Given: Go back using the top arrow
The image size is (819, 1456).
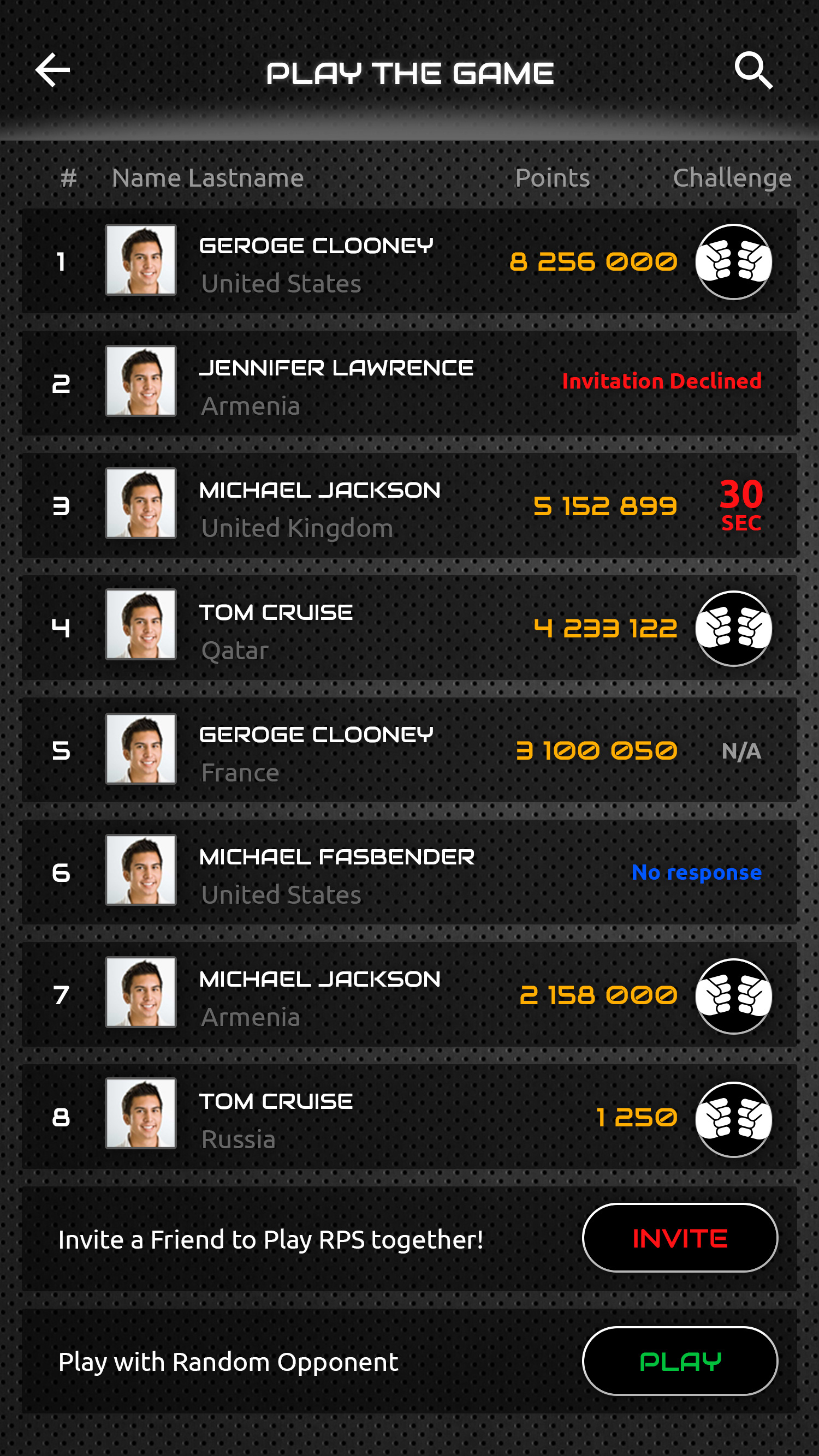Looking at the screenshot, I should coord(52,70).
